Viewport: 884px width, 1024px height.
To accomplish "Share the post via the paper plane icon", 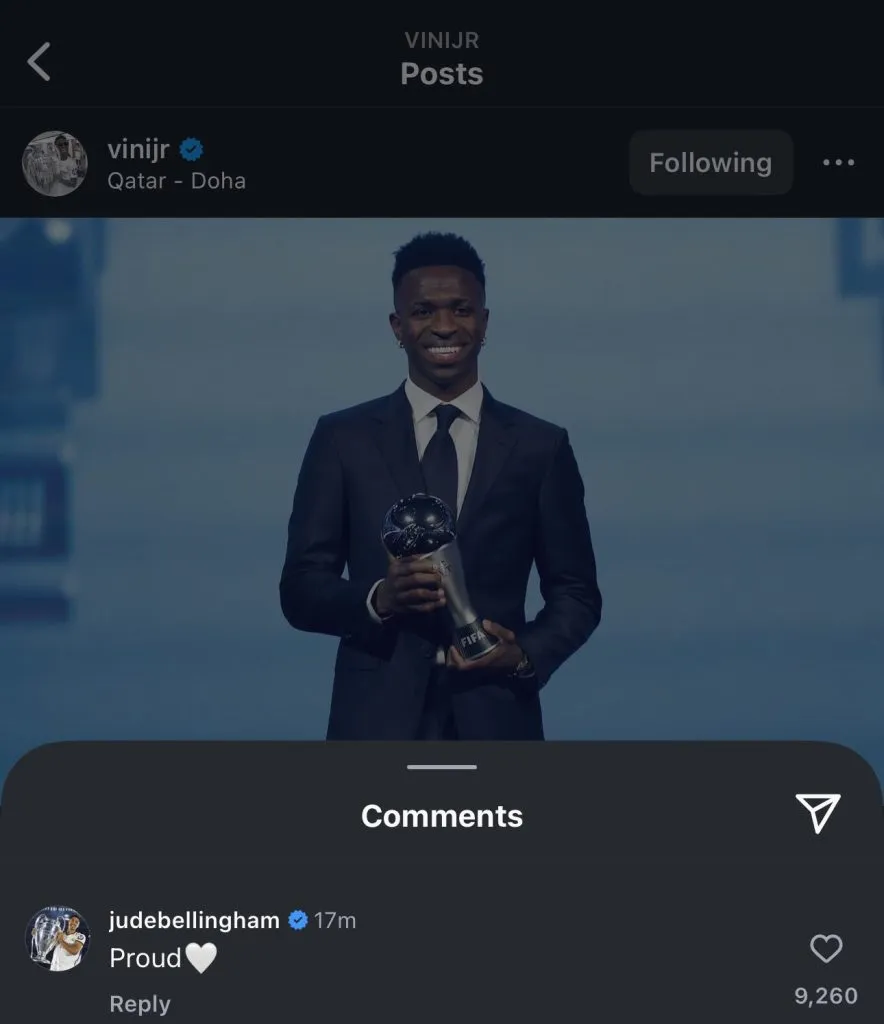I will click(x=817, y=814).
